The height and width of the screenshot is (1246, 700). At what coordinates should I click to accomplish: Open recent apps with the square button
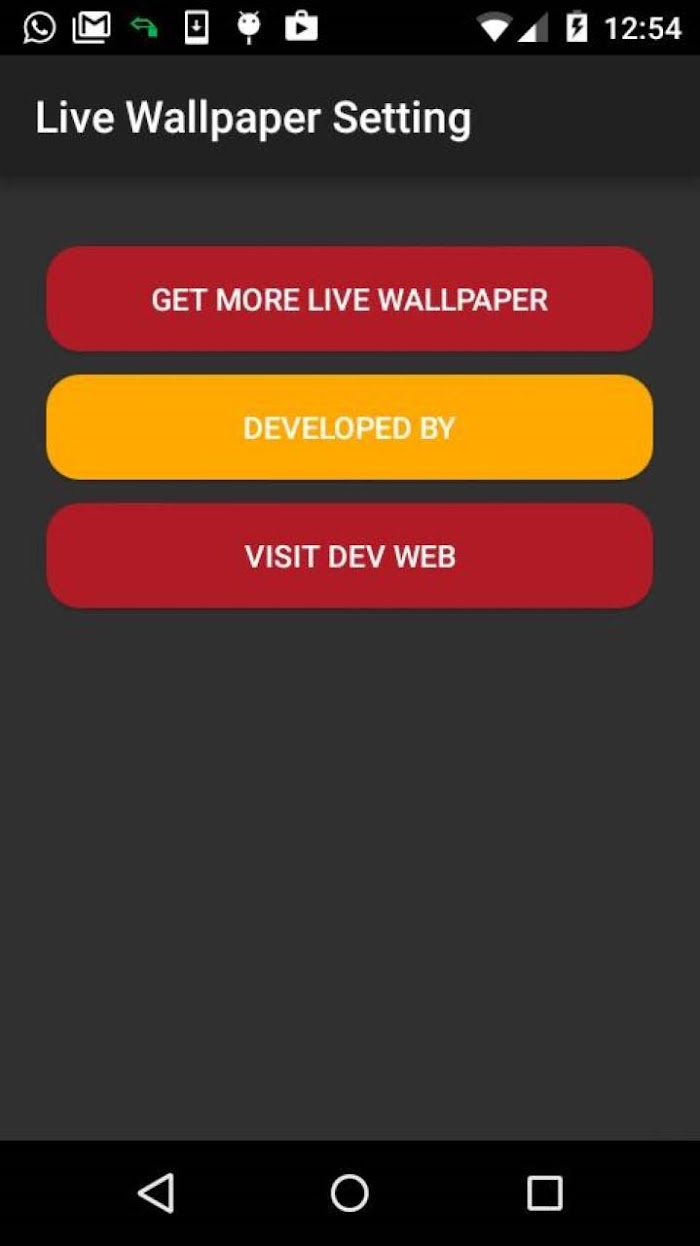pos(545,1193)
